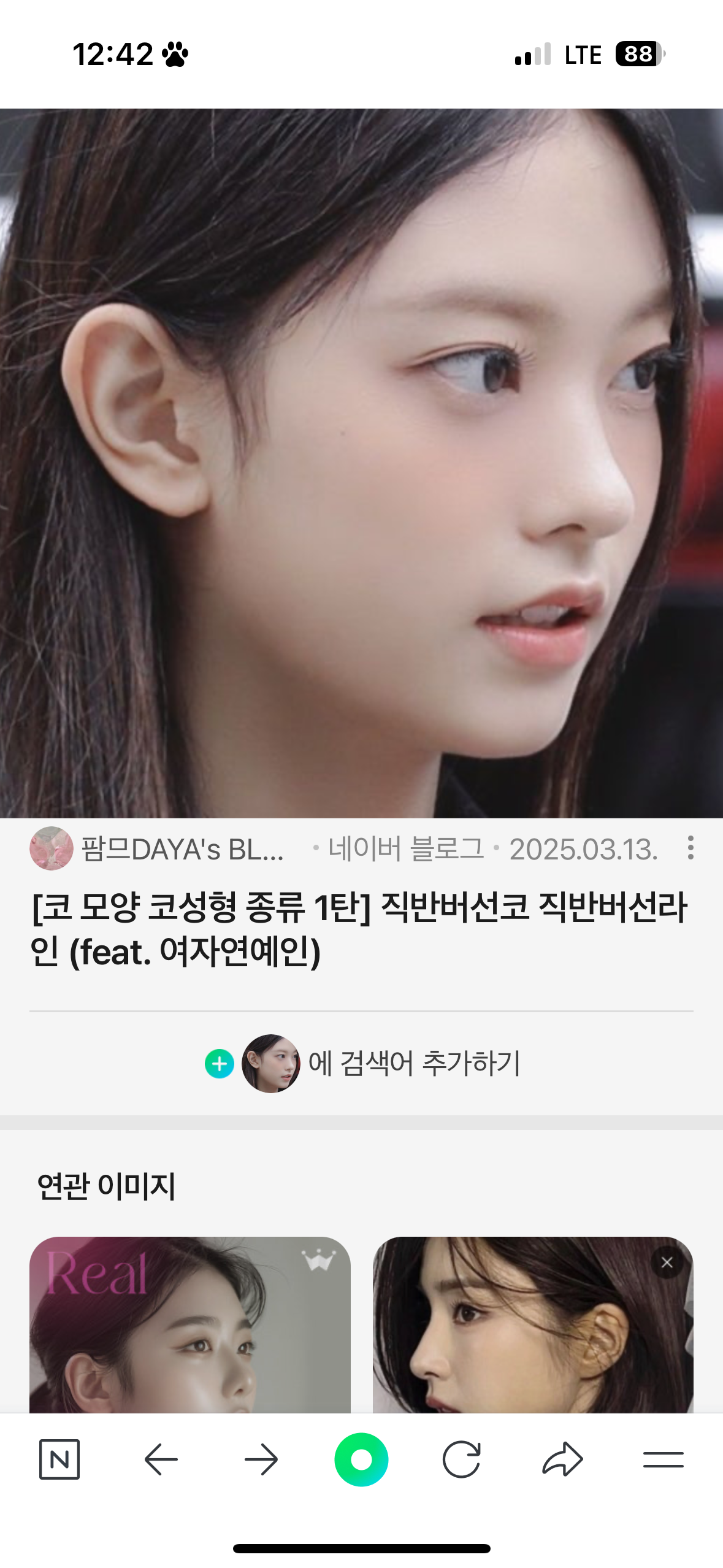
Task: Reload the current page
Action: click(x=461, y=1459)
